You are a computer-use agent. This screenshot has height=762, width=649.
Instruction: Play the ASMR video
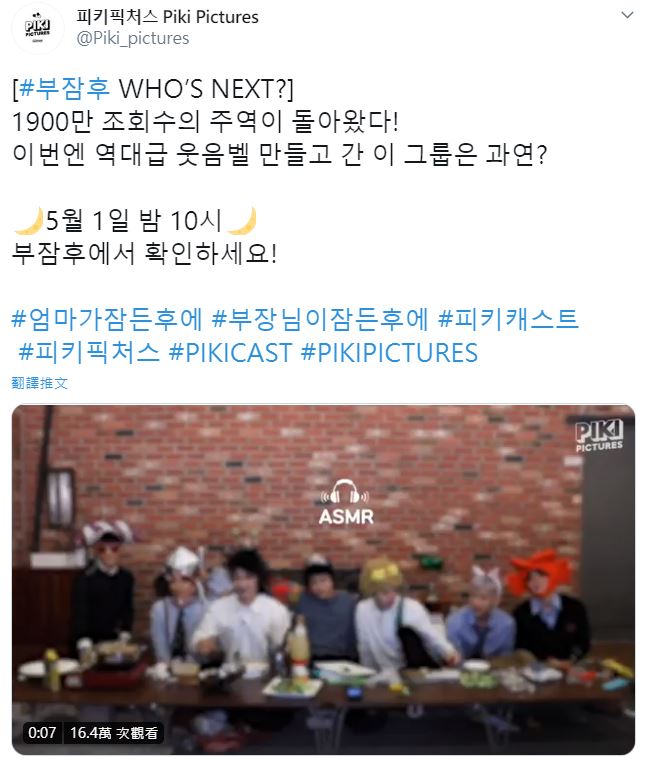(323, 579)
